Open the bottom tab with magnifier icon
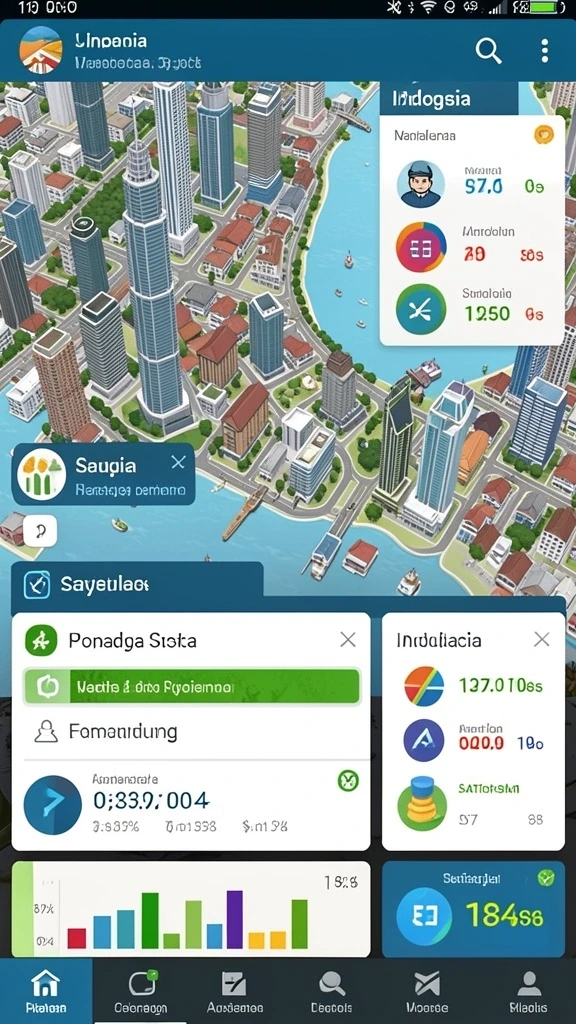The width and height of the screenshot is (576, 1024). pyautogui.click(x=331, y=991)
